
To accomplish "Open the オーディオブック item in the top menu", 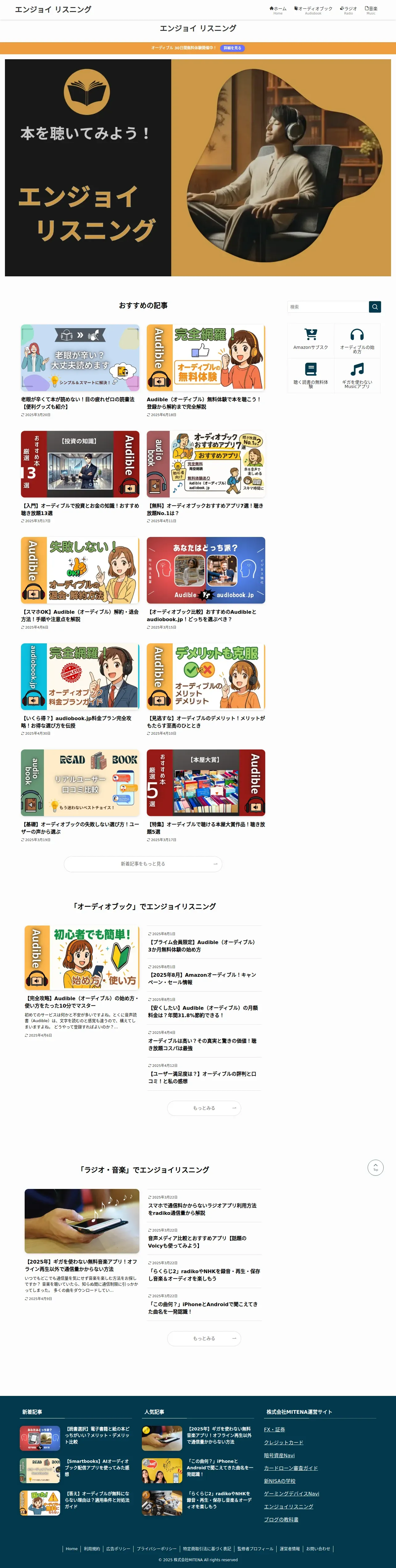I will click(313, 10).
